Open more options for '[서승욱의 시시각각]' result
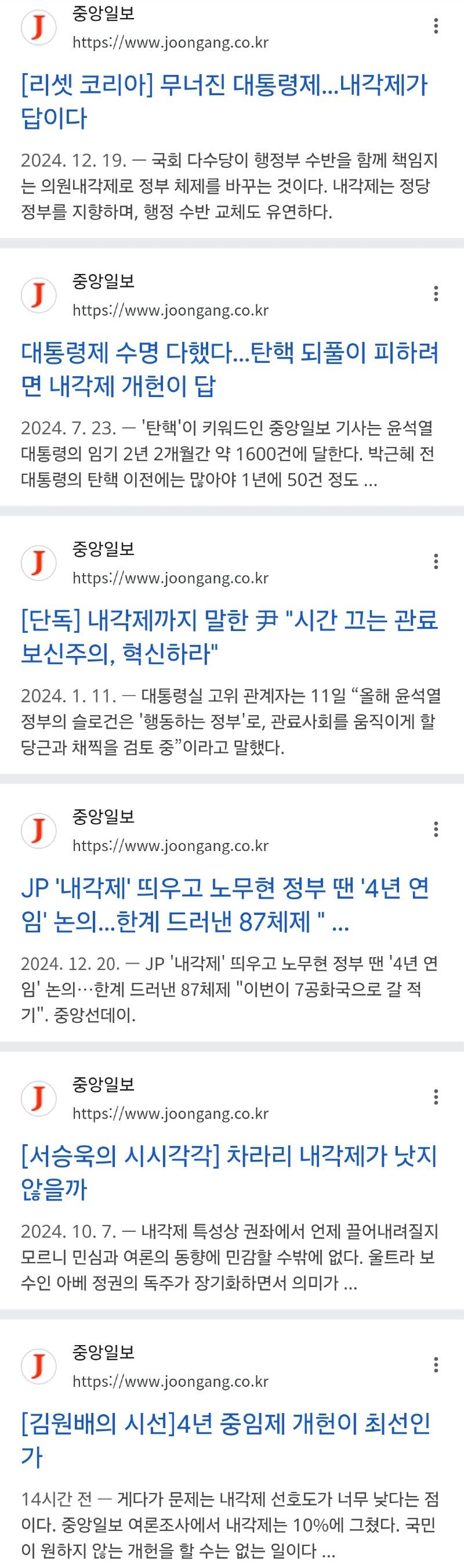Image resolution: width=464 pixels, height=1568 pixels. pyautogui.click(x=436, y=1097)
